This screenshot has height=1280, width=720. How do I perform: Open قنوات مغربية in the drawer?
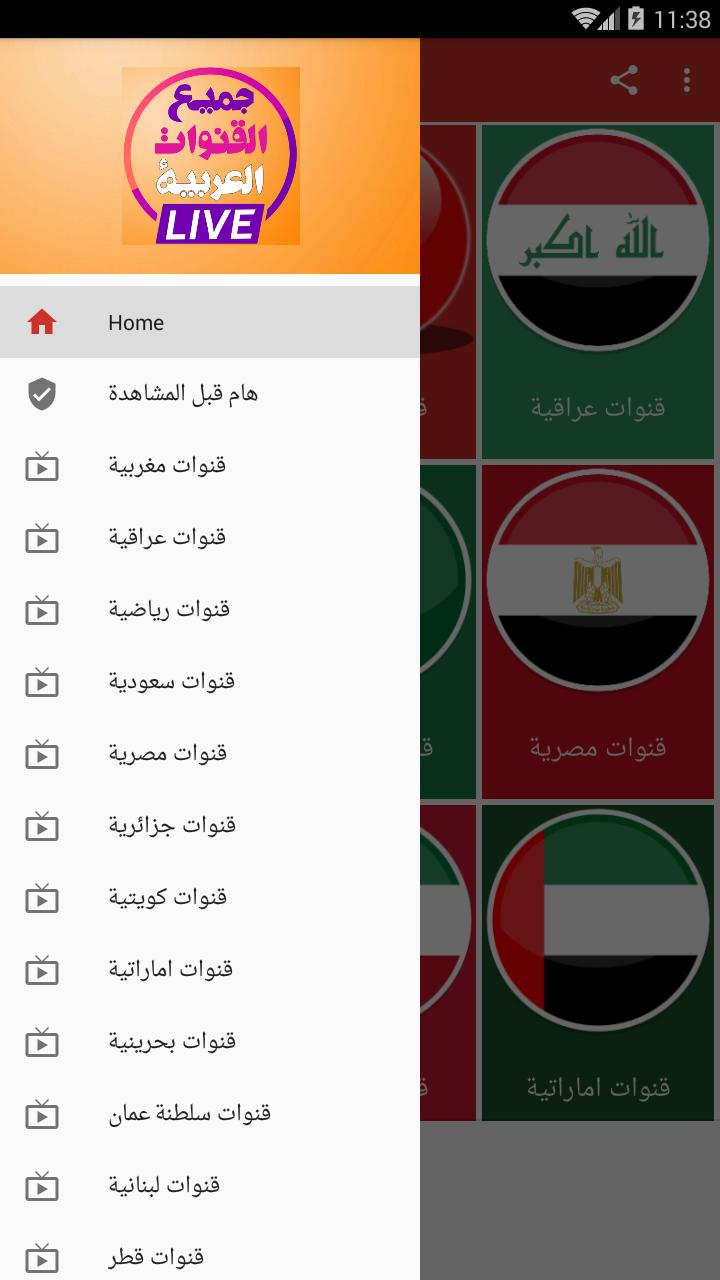210,466
